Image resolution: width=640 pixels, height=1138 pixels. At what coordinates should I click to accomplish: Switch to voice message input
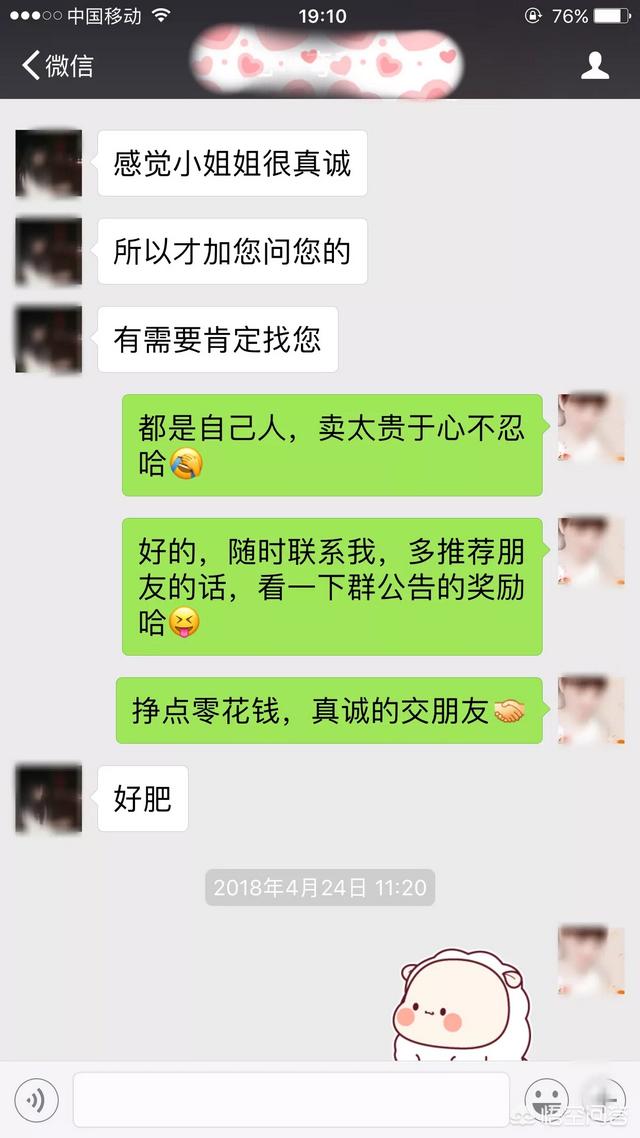coord(36,1100)
